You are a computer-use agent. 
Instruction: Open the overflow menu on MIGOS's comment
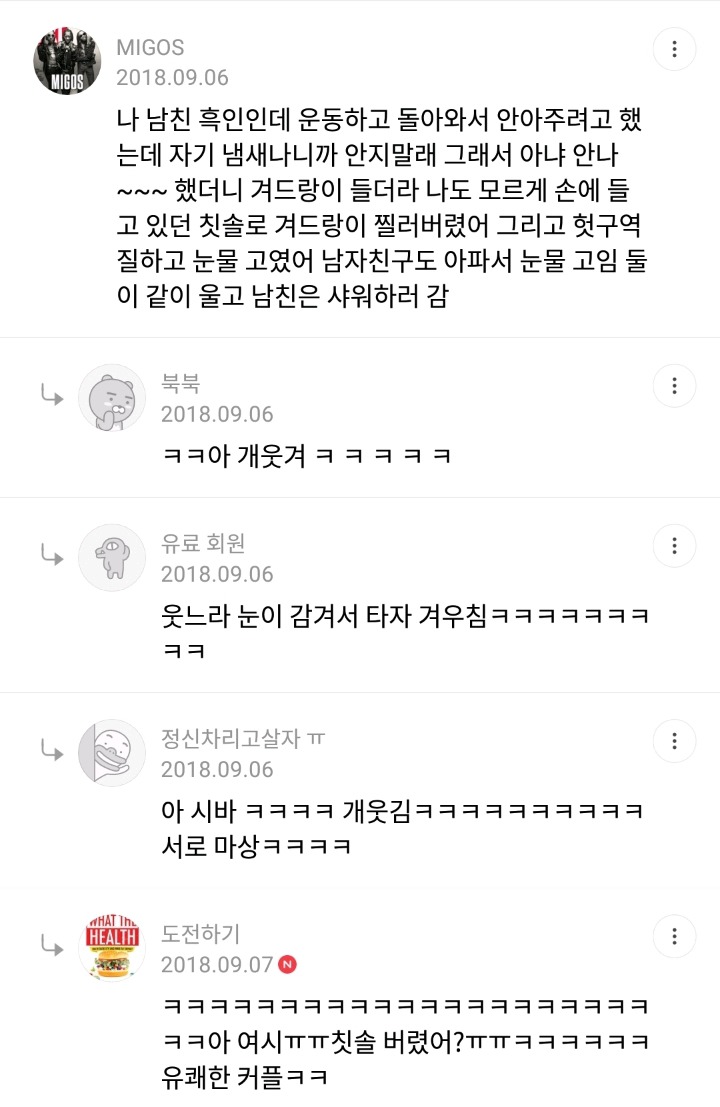pos(675,50)
